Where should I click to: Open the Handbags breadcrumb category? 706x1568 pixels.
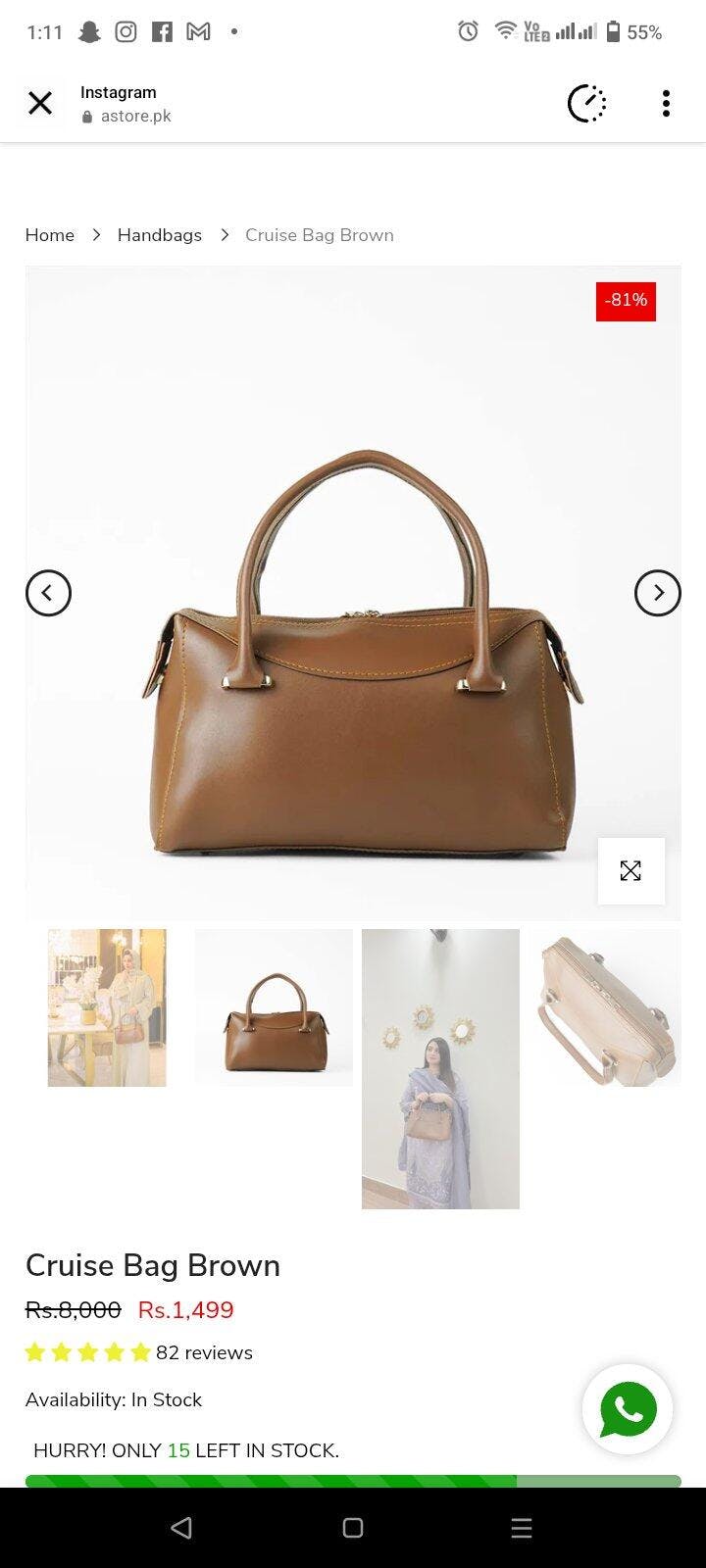coord(160,235)
